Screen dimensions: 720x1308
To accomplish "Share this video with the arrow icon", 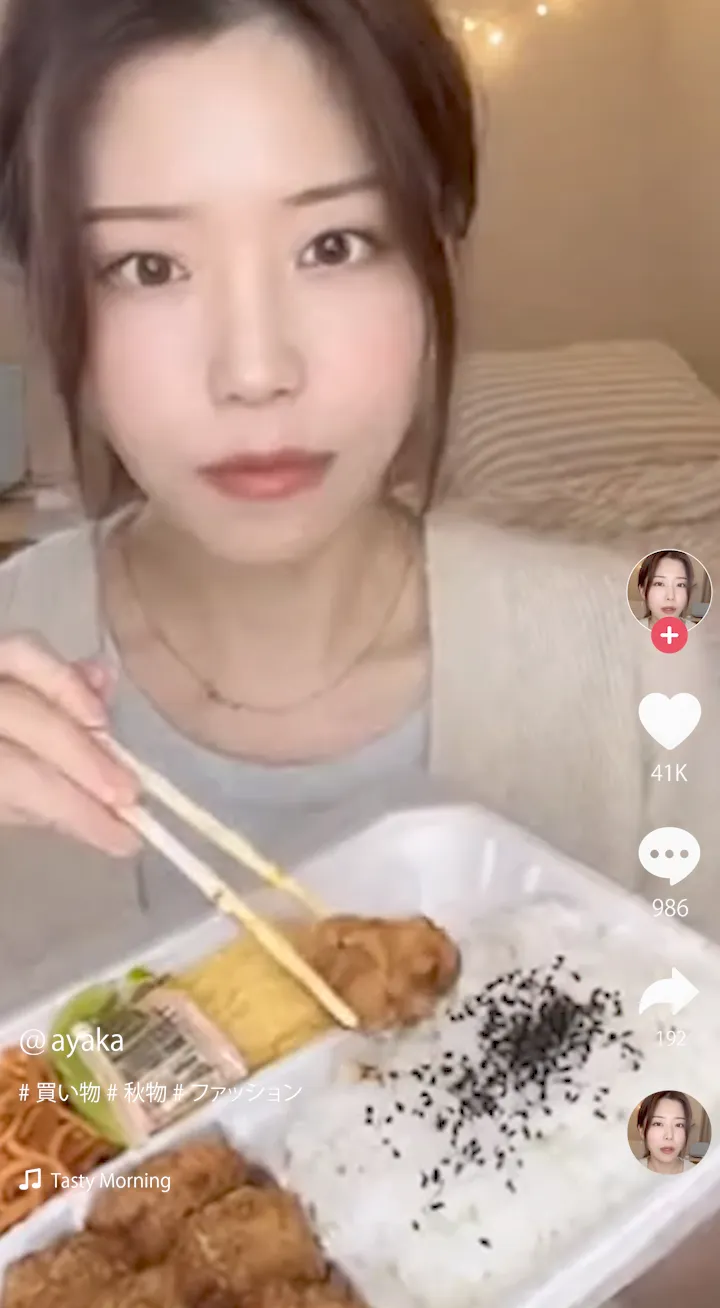I will (669, 992).
